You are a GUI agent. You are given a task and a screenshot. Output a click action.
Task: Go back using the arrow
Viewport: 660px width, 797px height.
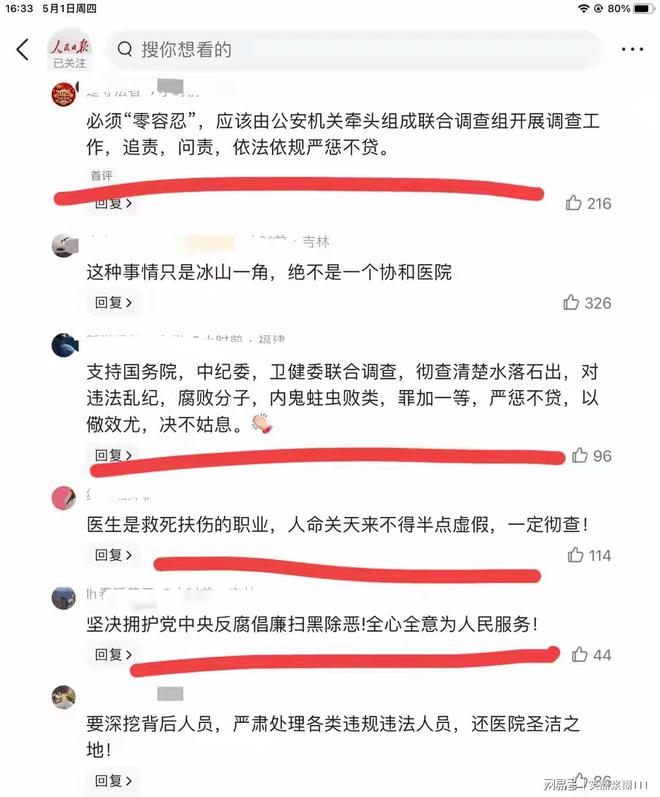tap(23, 50)
